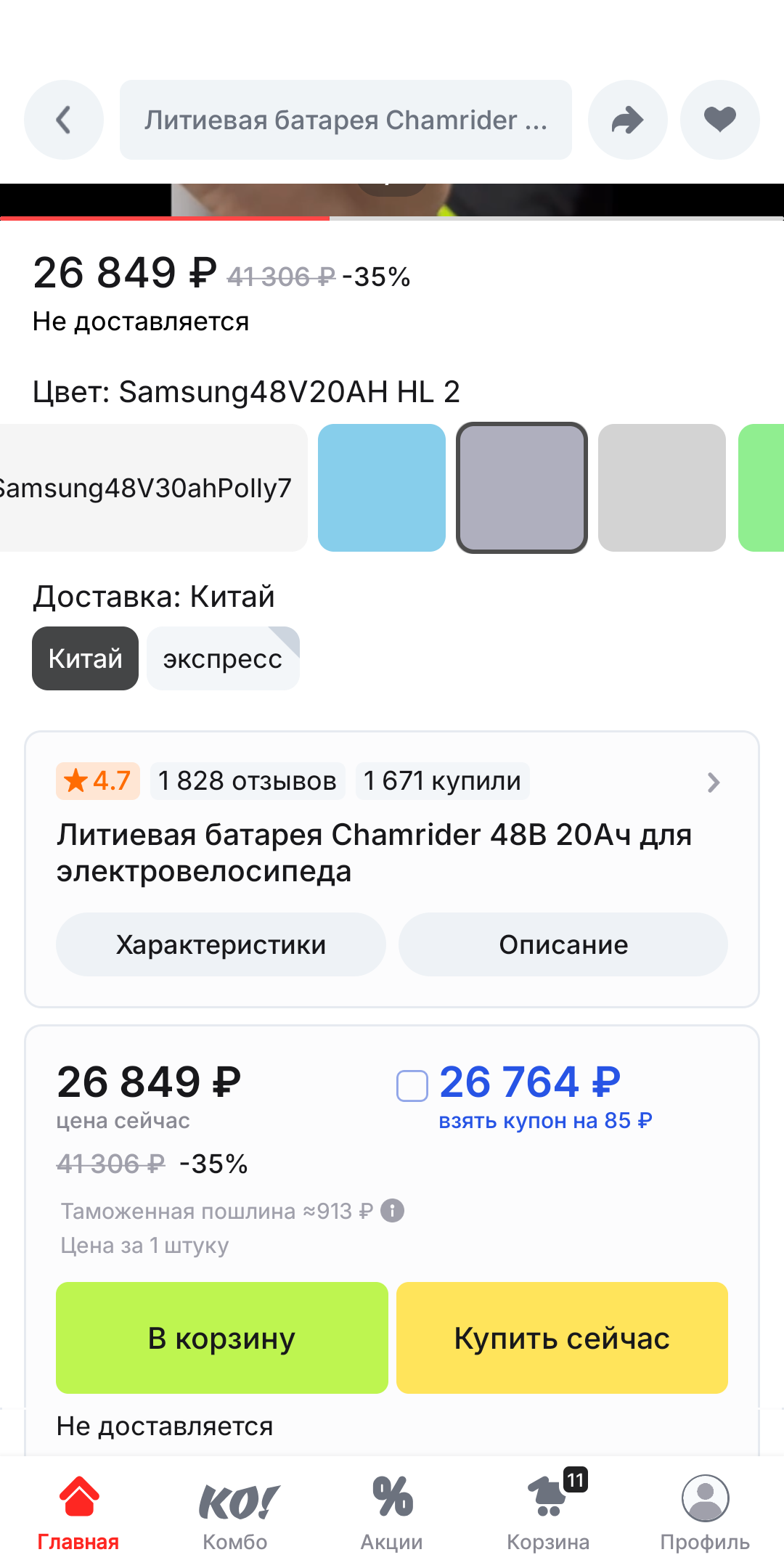Tap the product title search field
Image resolution: width=784 pixels, height=1568 pixels.
tap(346, 120)
